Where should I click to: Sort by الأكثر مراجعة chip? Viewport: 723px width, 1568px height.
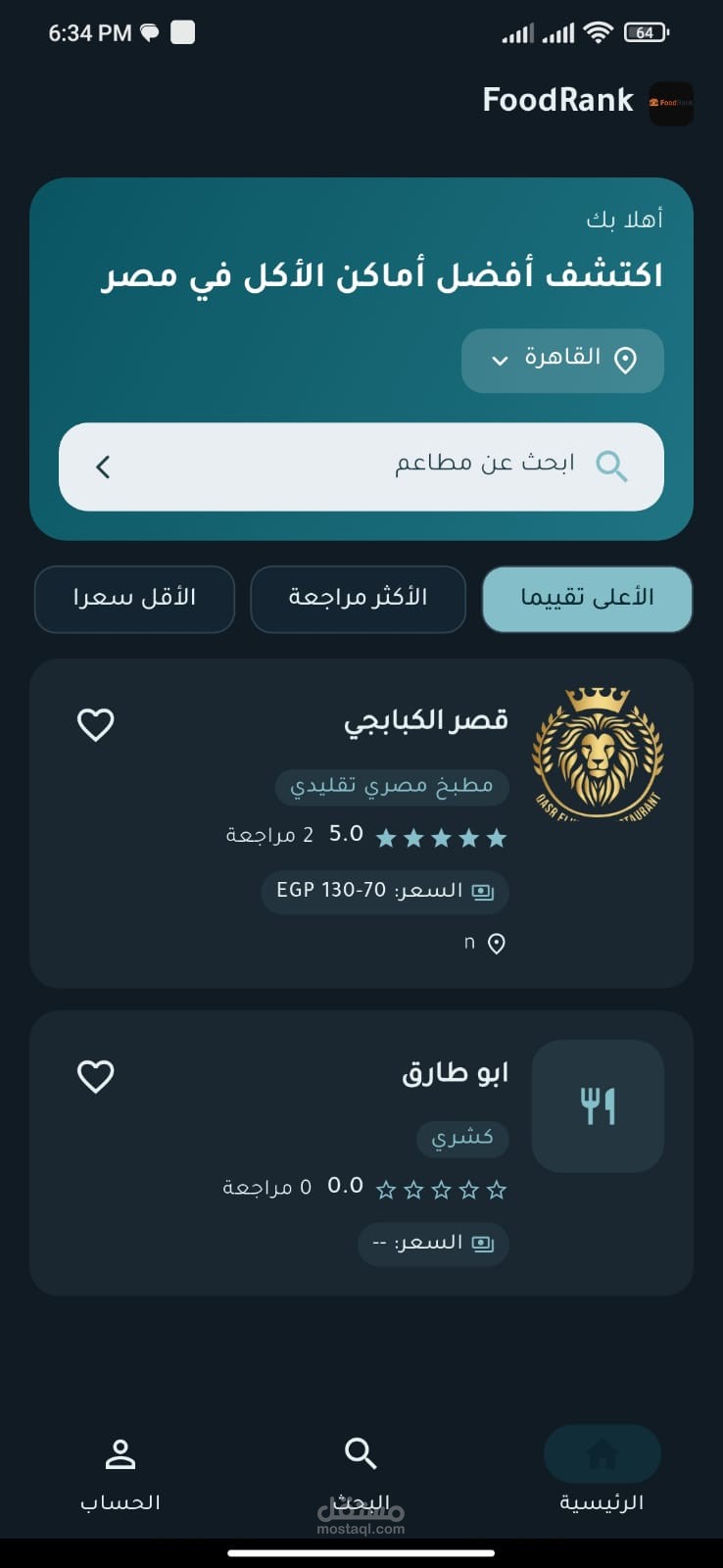[358, 598]
